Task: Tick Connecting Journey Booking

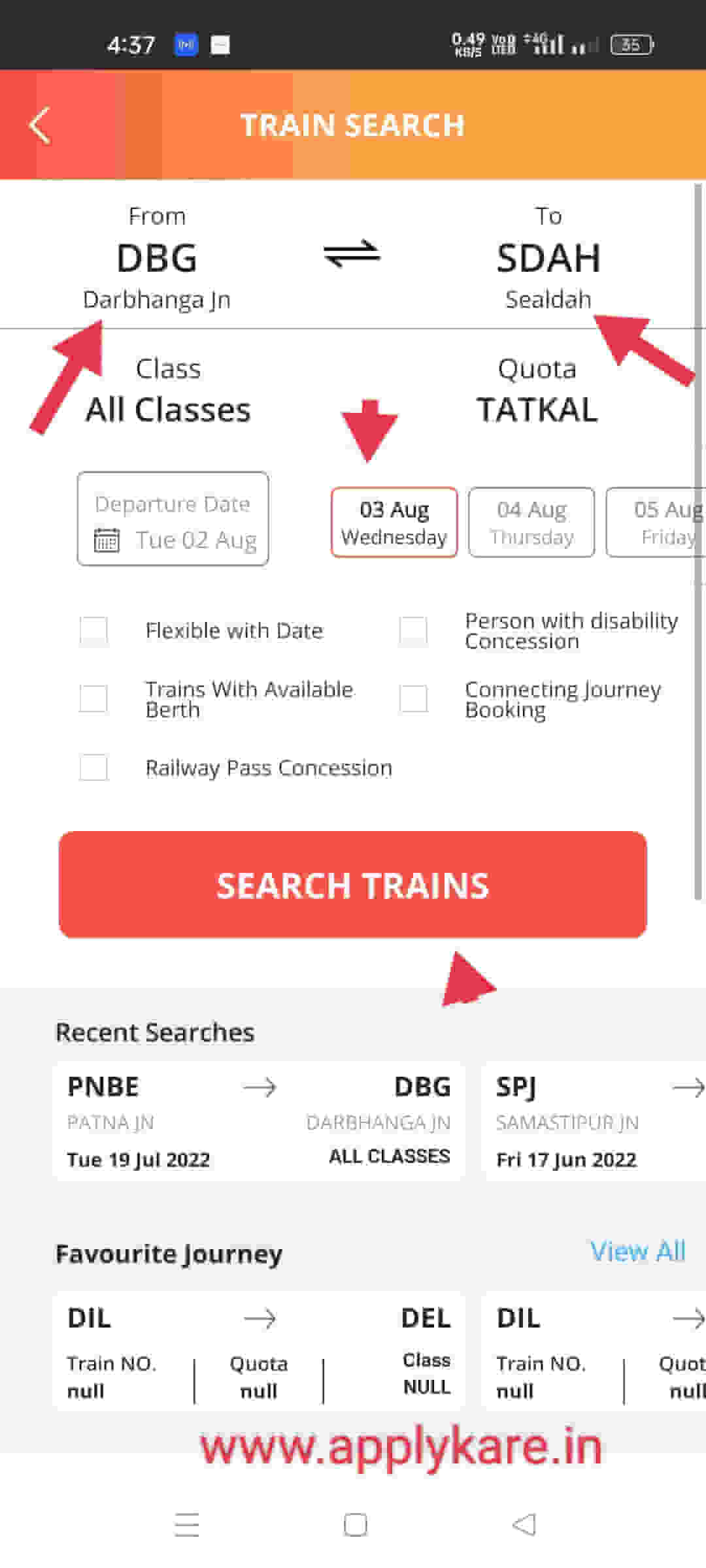Action: pyautogui.click(x=414, y=699)
